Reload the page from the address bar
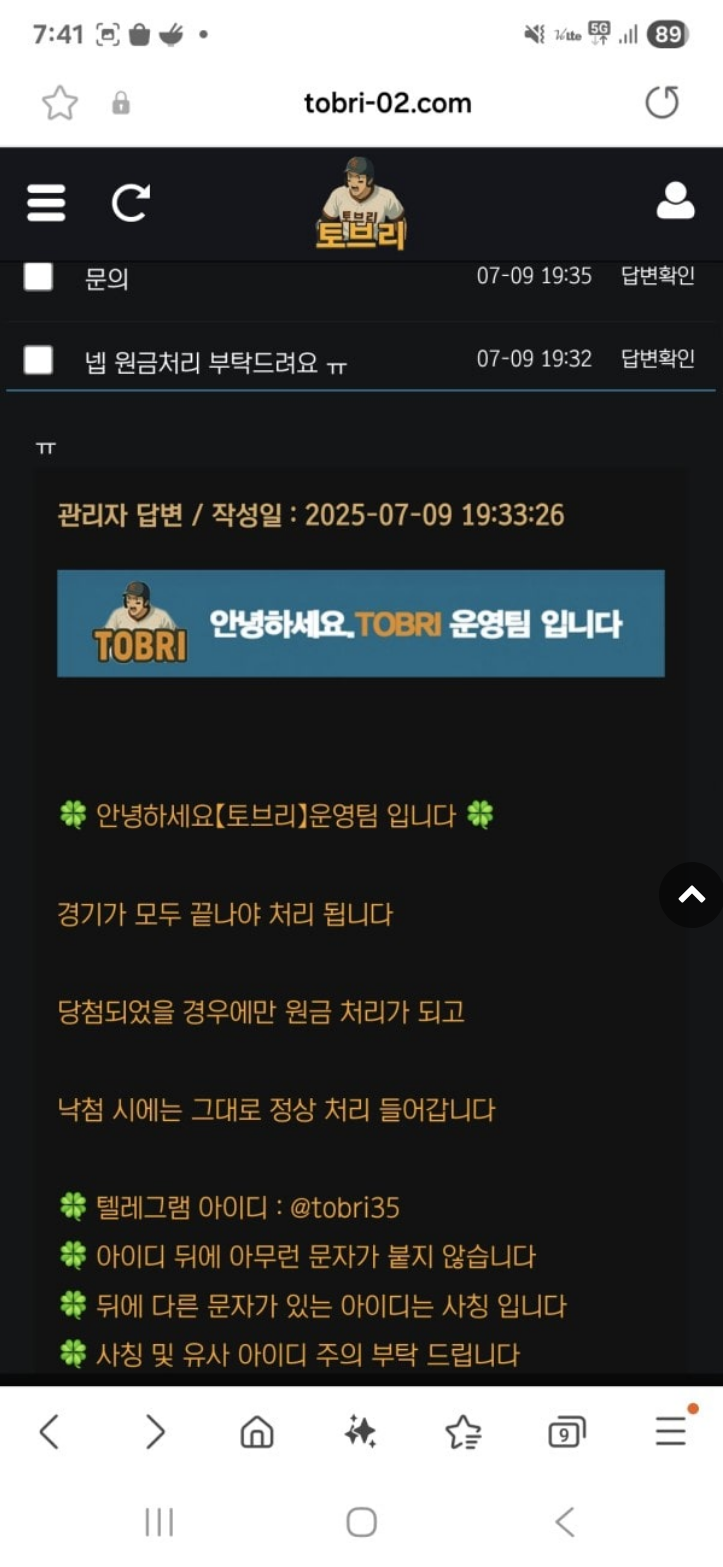Screen dimensions: 723x1567 (662, 102)
